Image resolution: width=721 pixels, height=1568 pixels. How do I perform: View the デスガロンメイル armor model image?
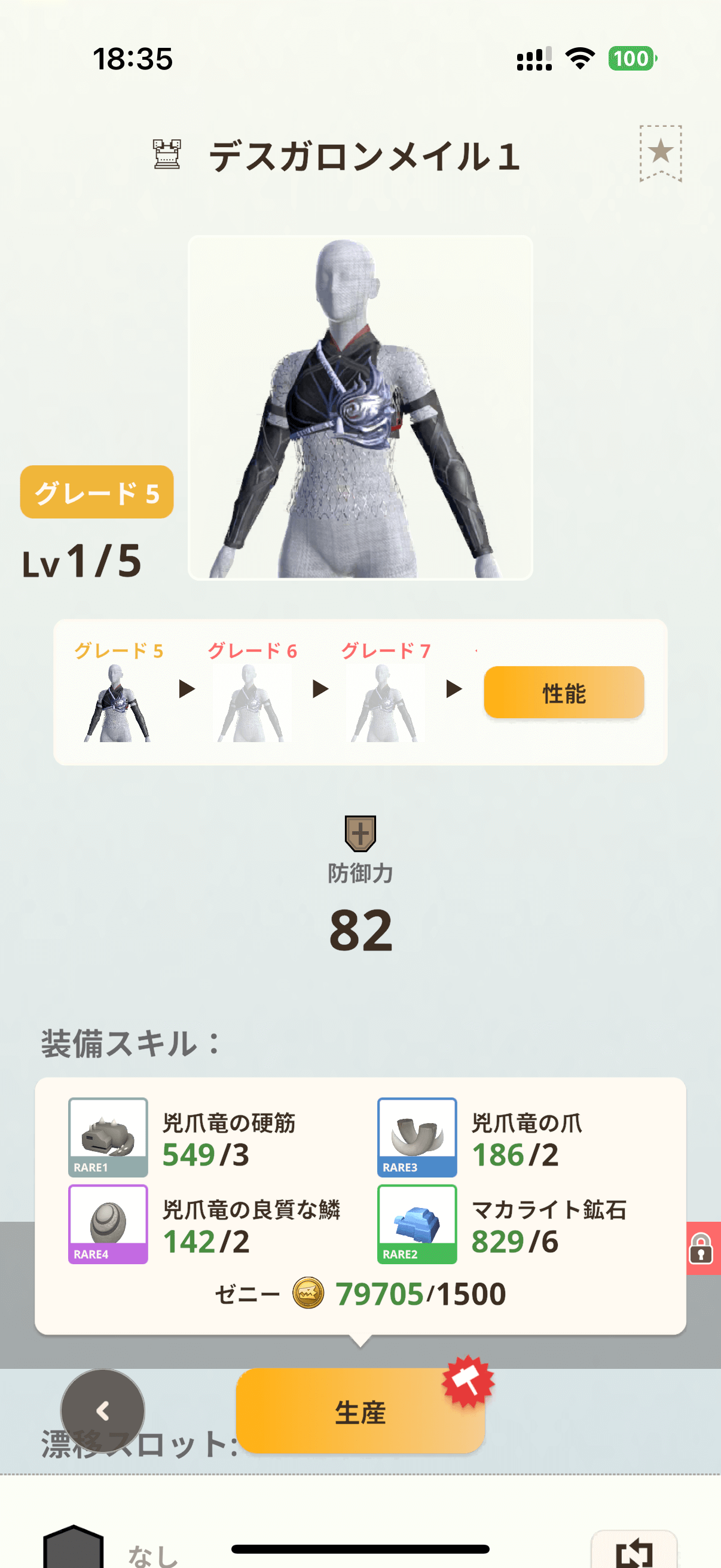360,407
